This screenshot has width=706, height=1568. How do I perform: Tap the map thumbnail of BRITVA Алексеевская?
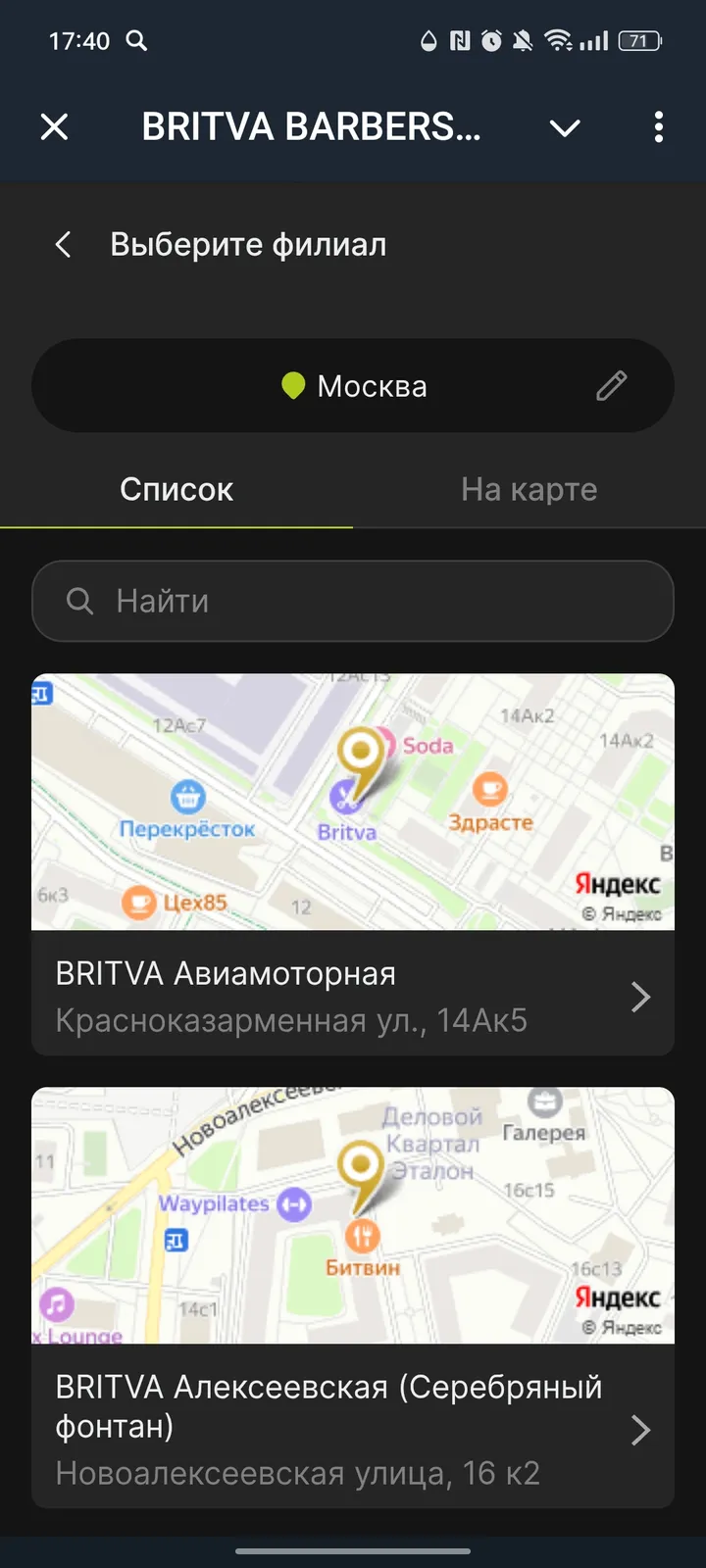tap(353, 1215)
